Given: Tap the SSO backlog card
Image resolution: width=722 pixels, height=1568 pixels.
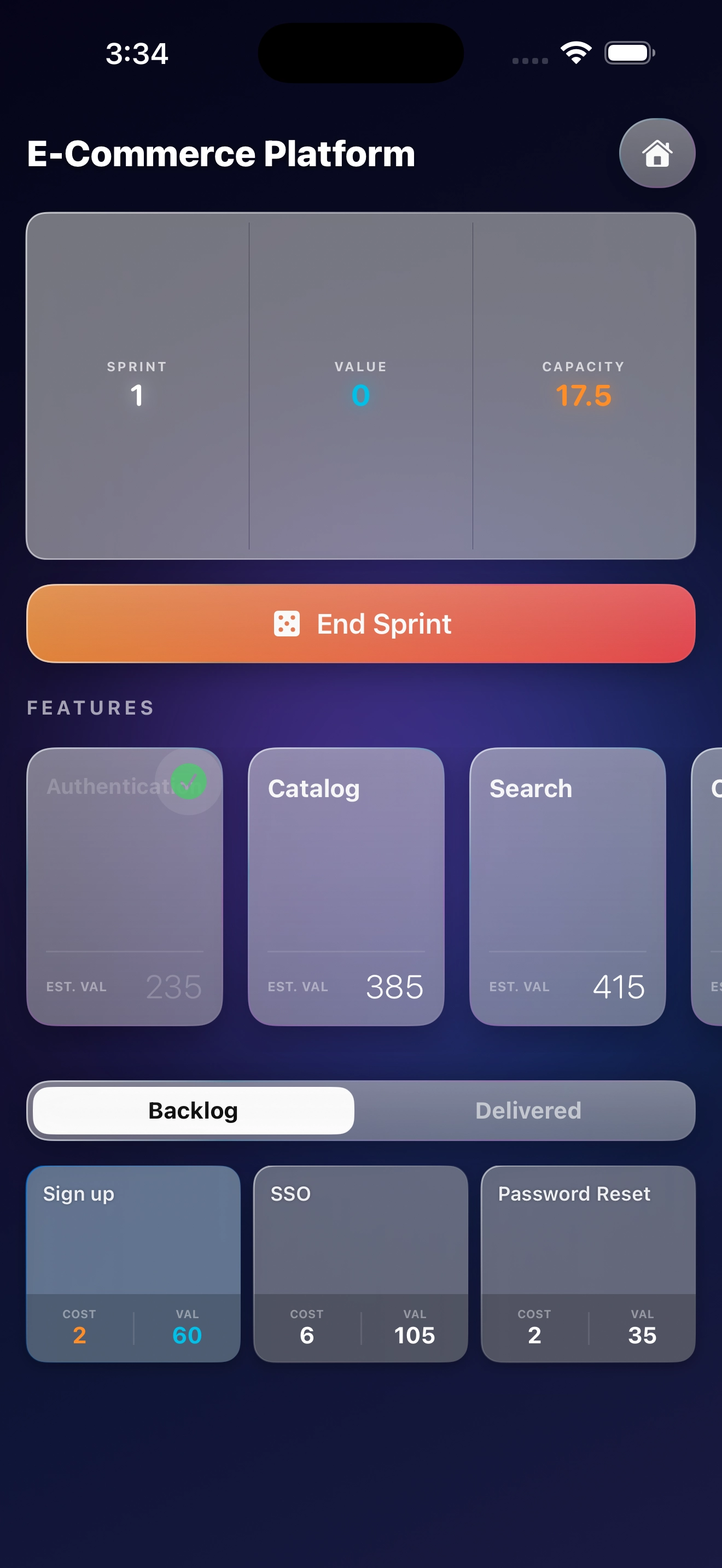Looking at the screenshot, I should click(x=360, y=1263).
